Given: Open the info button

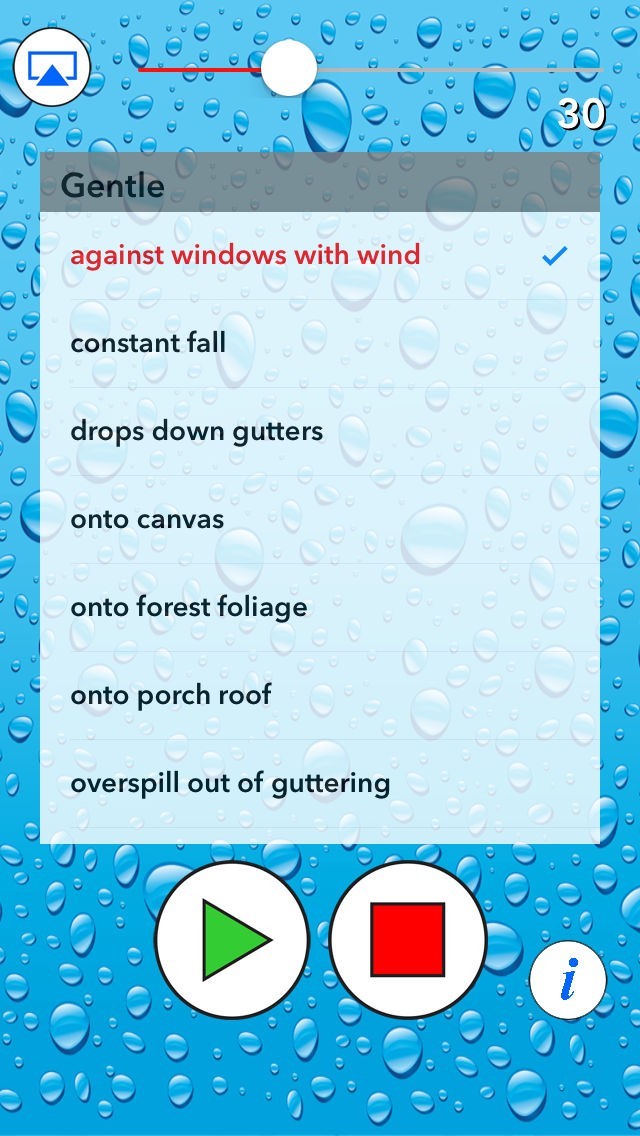Looking at the screenshot, I should tap(568, 980).
